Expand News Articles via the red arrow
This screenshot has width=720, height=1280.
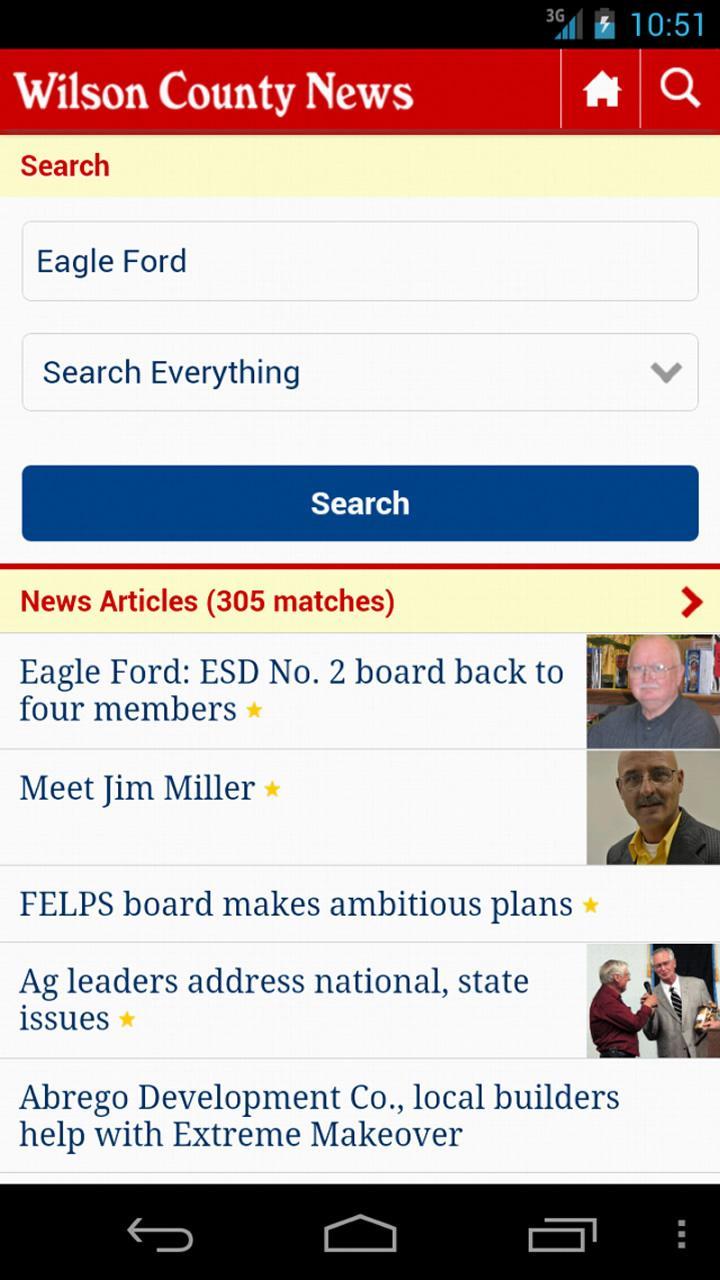[691, 601]
